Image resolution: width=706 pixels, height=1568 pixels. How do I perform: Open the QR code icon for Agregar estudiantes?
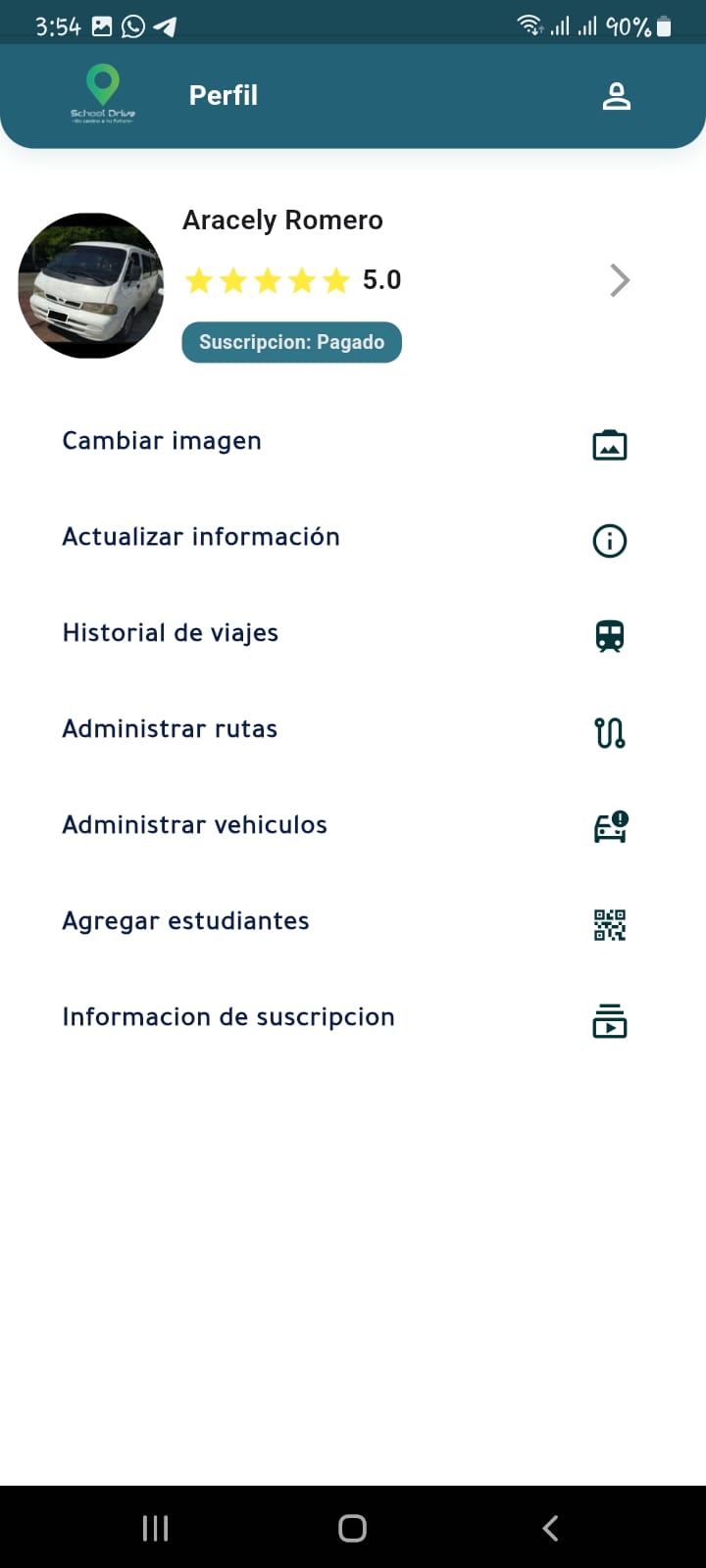(x=609, y=924)
